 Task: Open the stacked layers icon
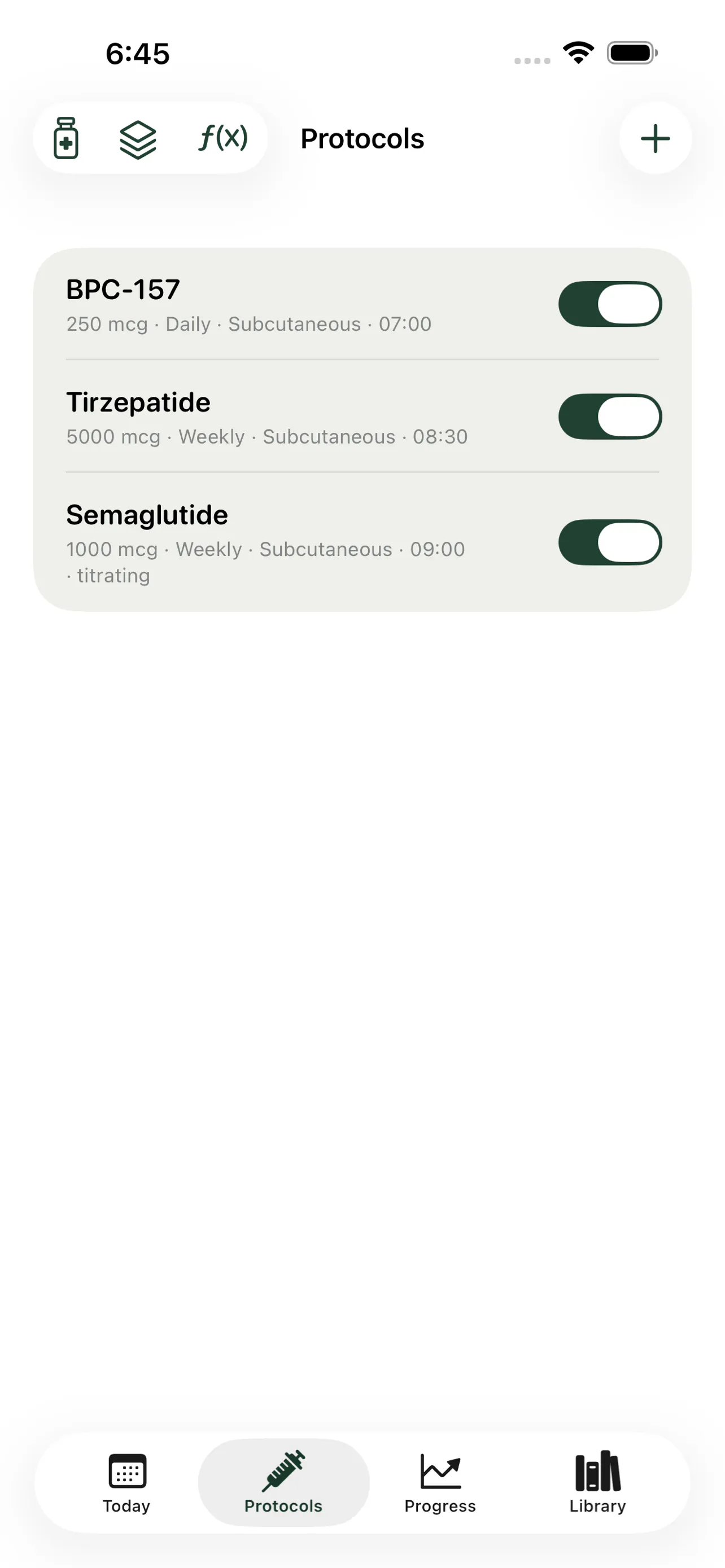[138, 139]
